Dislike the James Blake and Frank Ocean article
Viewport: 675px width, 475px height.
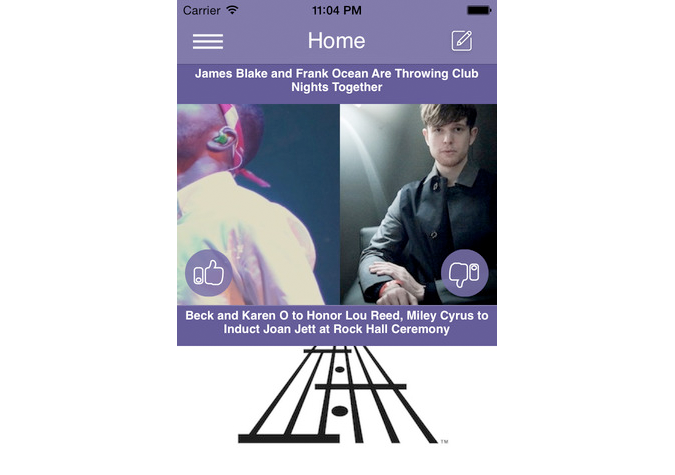464,272
